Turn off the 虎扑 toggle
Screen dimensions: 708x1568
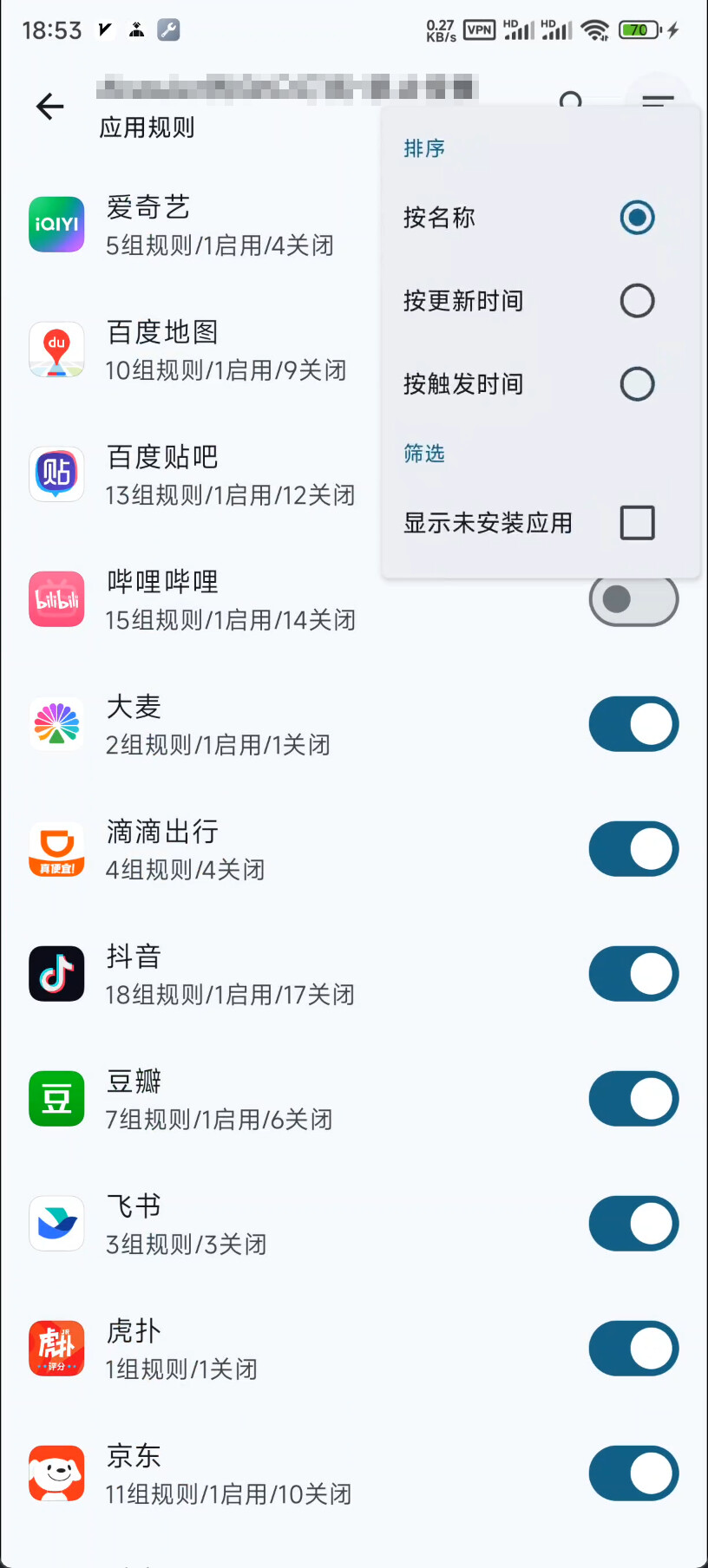633,1349
